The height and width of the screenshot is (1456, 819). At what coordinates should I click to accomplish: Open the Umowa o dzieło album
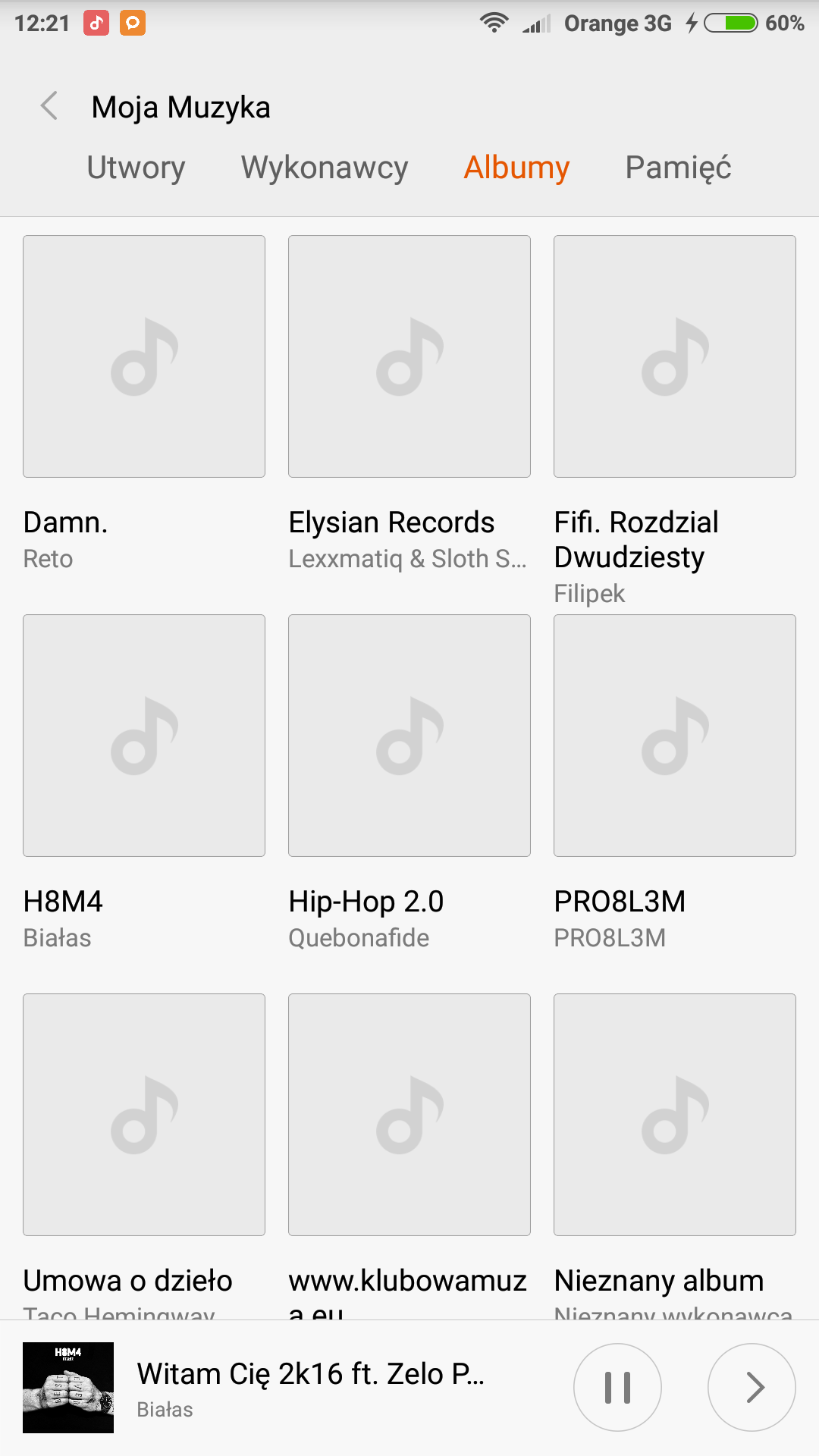(x=144, y=1115)
